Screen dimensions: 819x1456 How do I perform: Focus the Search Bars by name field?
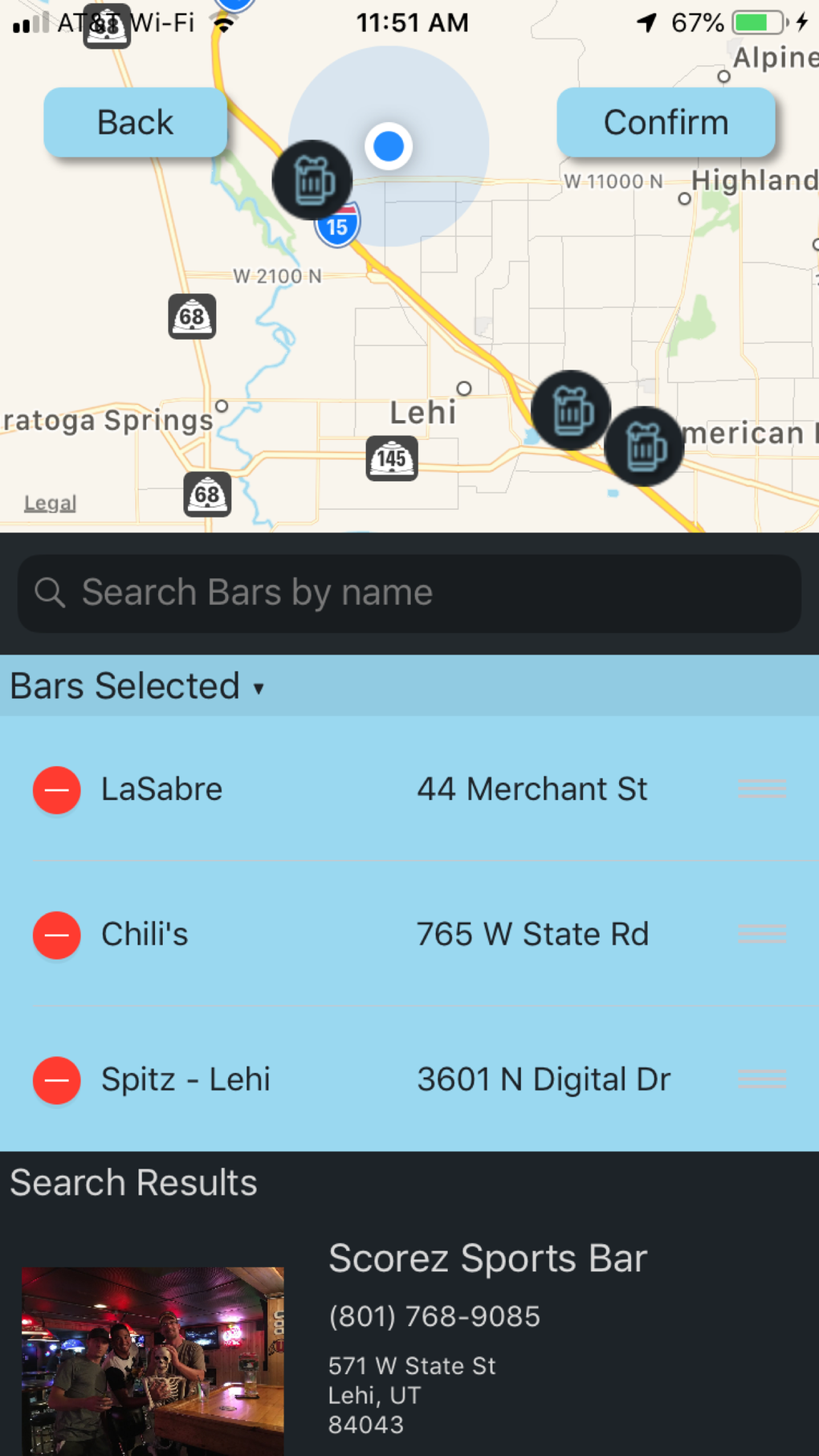409,593
